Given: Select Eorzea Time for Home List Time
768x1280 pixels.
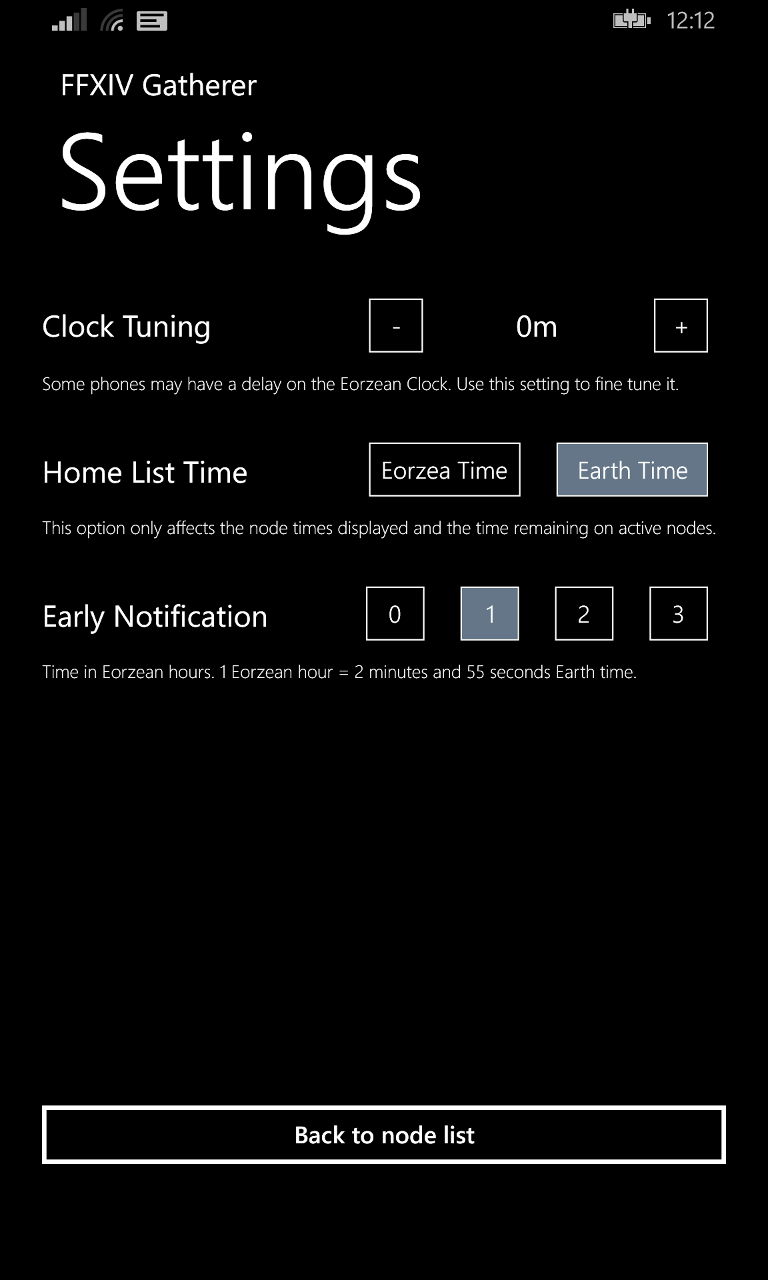Looking at the screenshot, I should pyautogui.click(x=445, y=470).
